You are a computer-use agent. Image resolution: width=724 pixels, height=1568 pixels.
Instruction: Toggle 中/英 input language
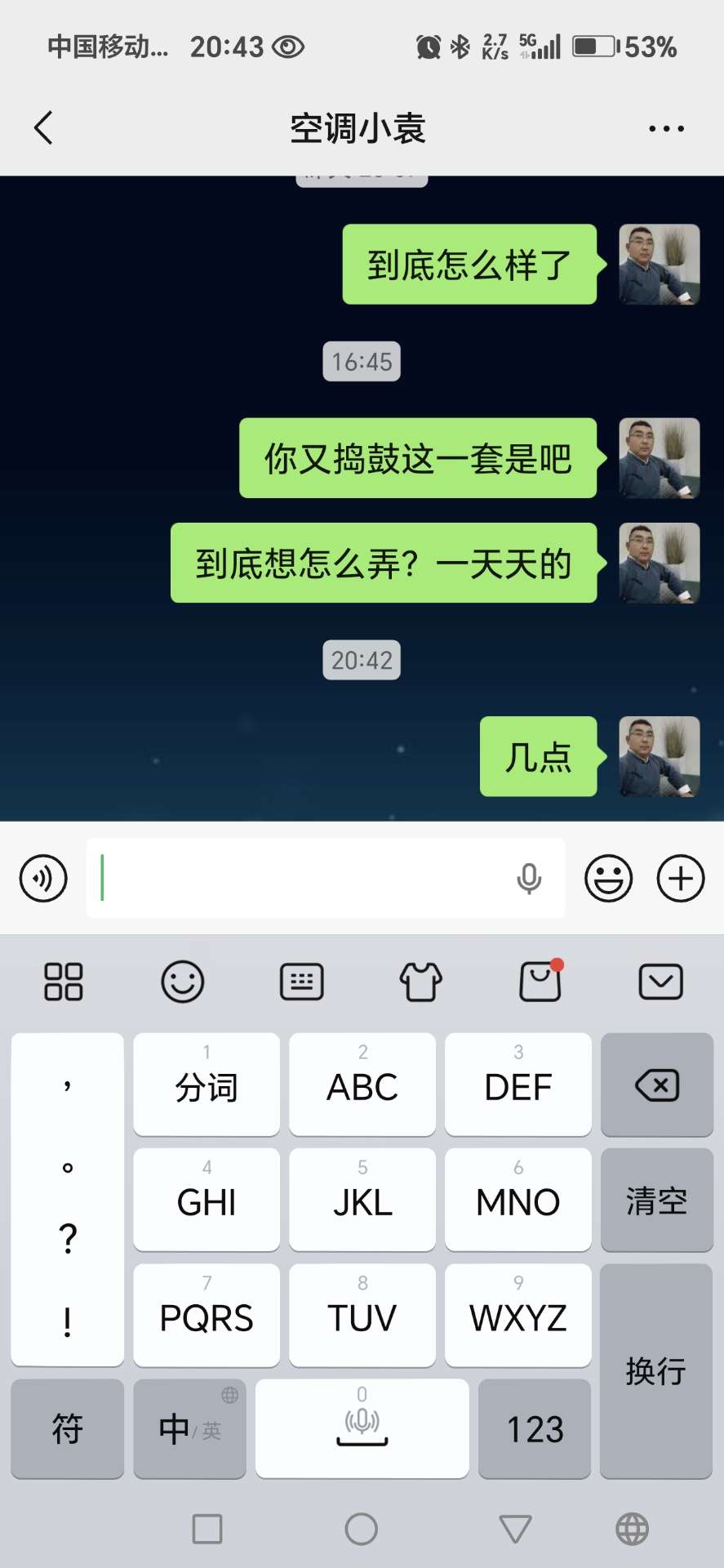[189, 1429]
